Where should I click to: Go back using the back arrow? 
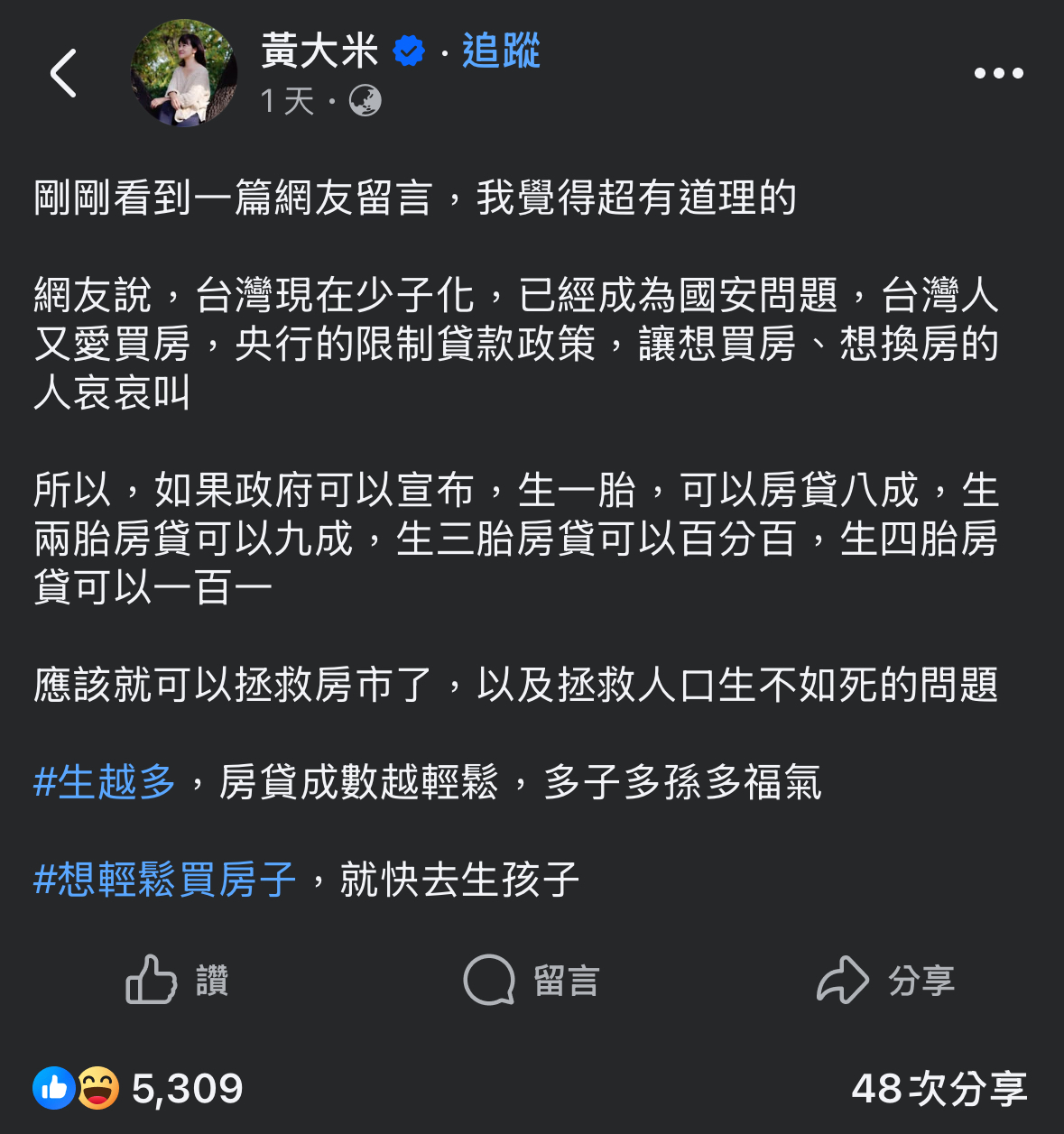63,73
